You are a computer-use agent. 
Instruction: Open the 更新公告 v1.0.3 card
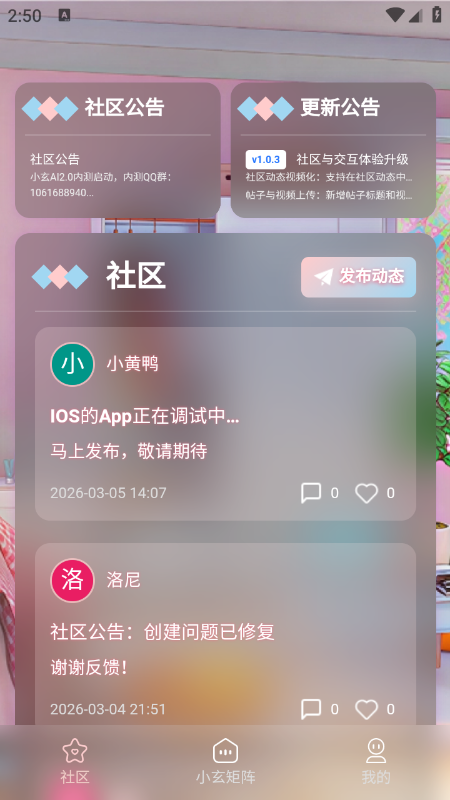click(x=334, y=150)
